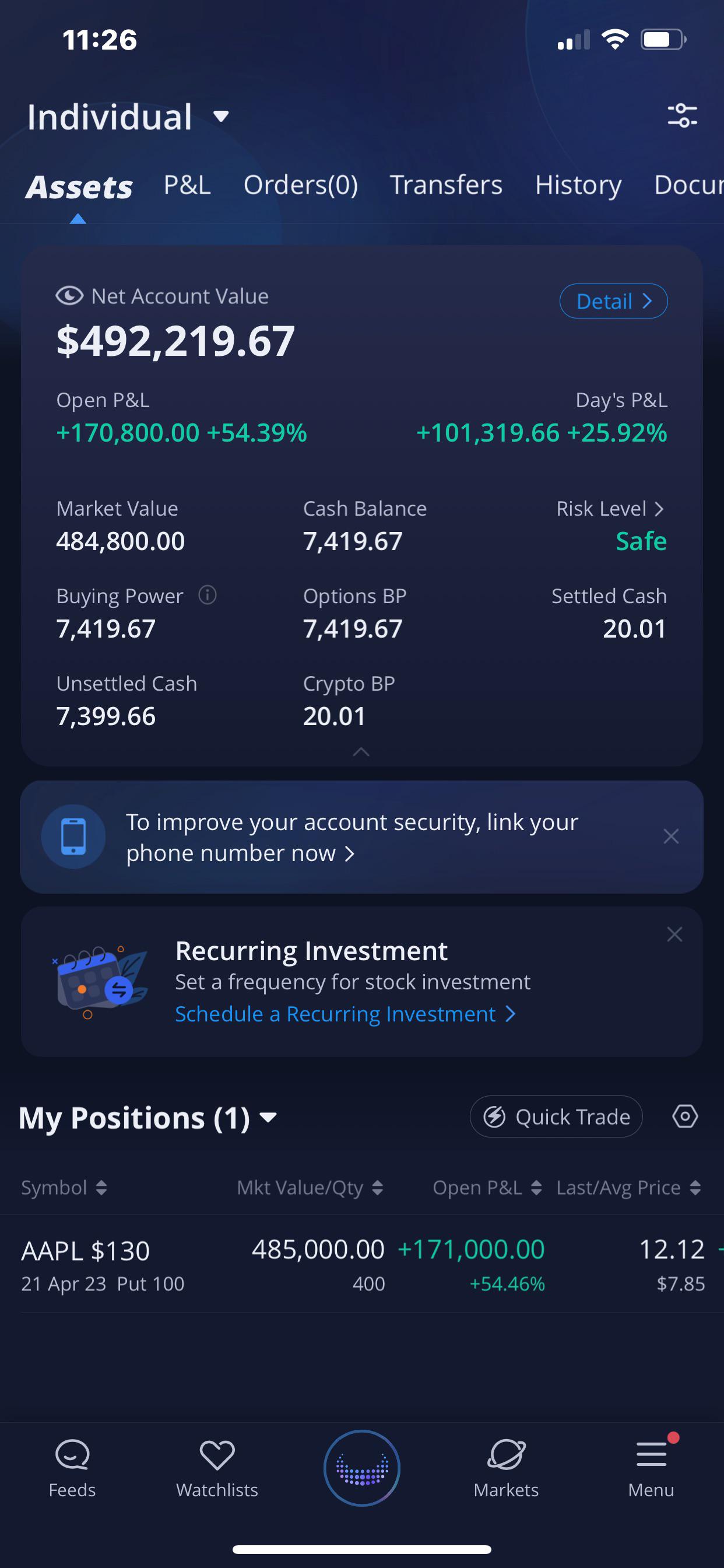Open the account settings sliders icon
The width and height of the screenshot is (724, 1568).
pyautogui.click(x=682, y=115)
